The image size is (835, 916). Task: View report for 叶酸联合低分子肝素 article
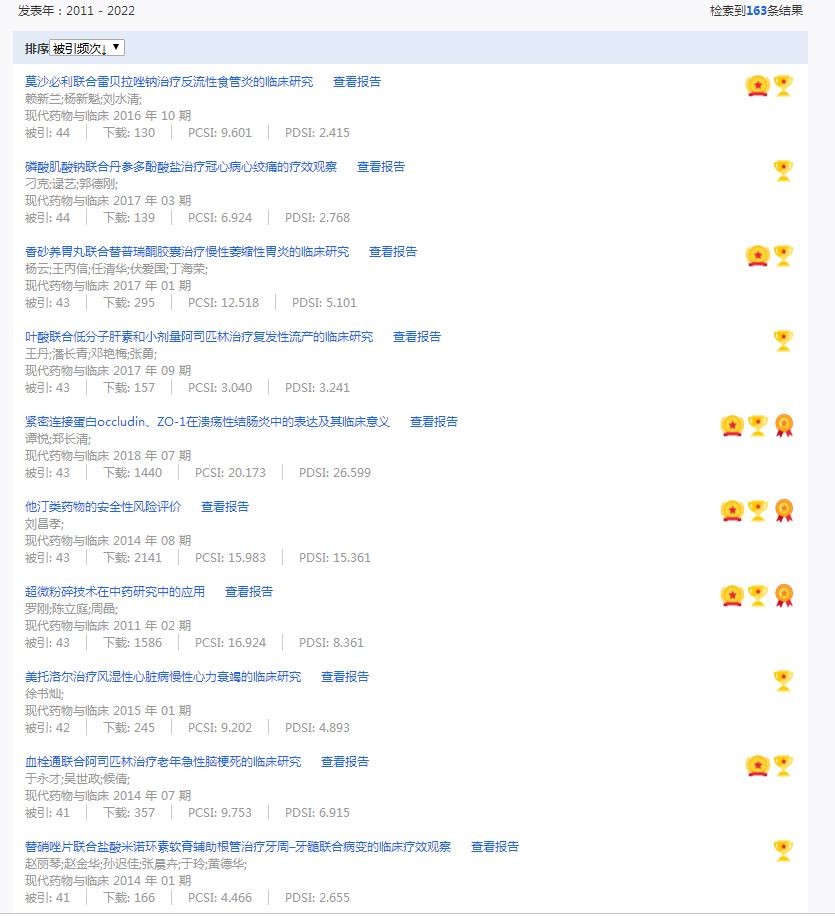417,337
